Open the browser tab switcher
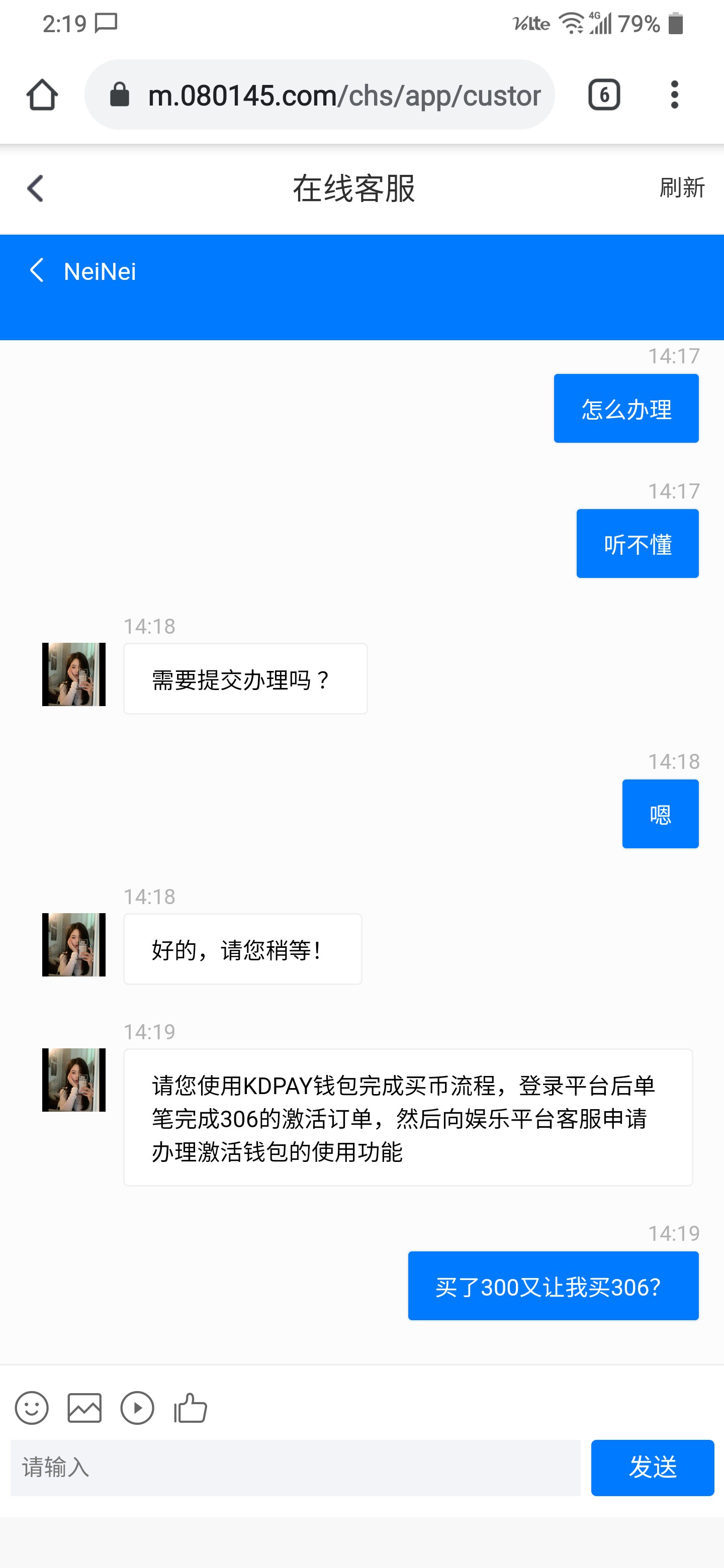Viewport: 724px width, 1568px height. pos(604,95)
